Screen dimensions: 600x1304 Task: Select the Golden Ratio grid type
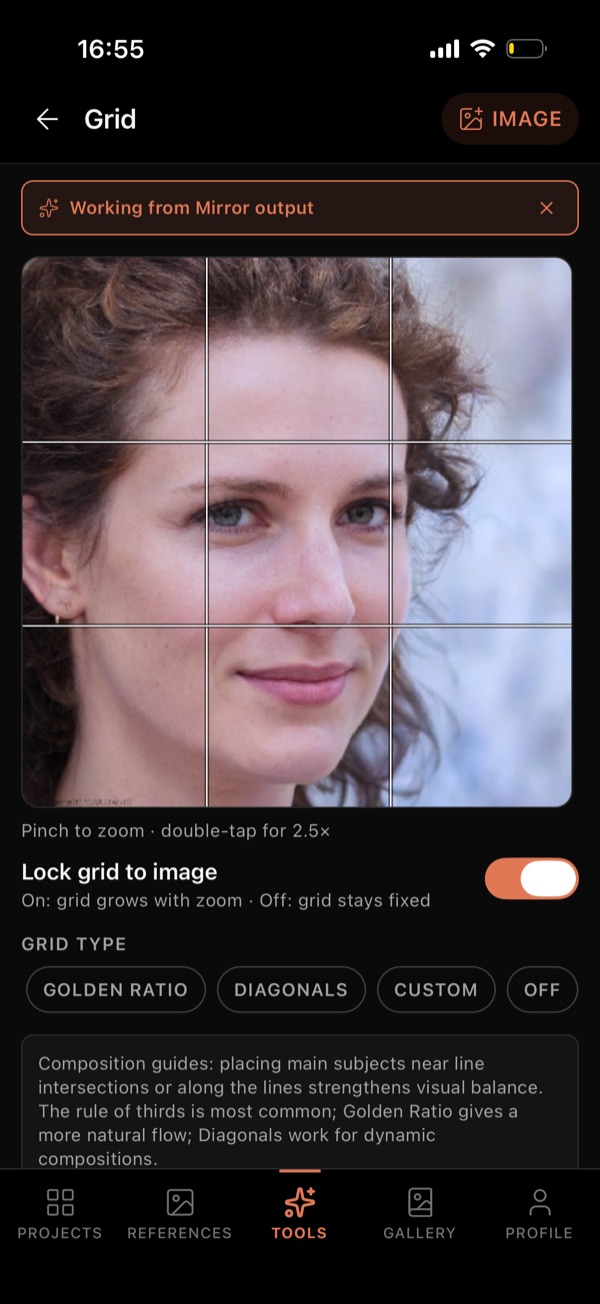point(116,990)
